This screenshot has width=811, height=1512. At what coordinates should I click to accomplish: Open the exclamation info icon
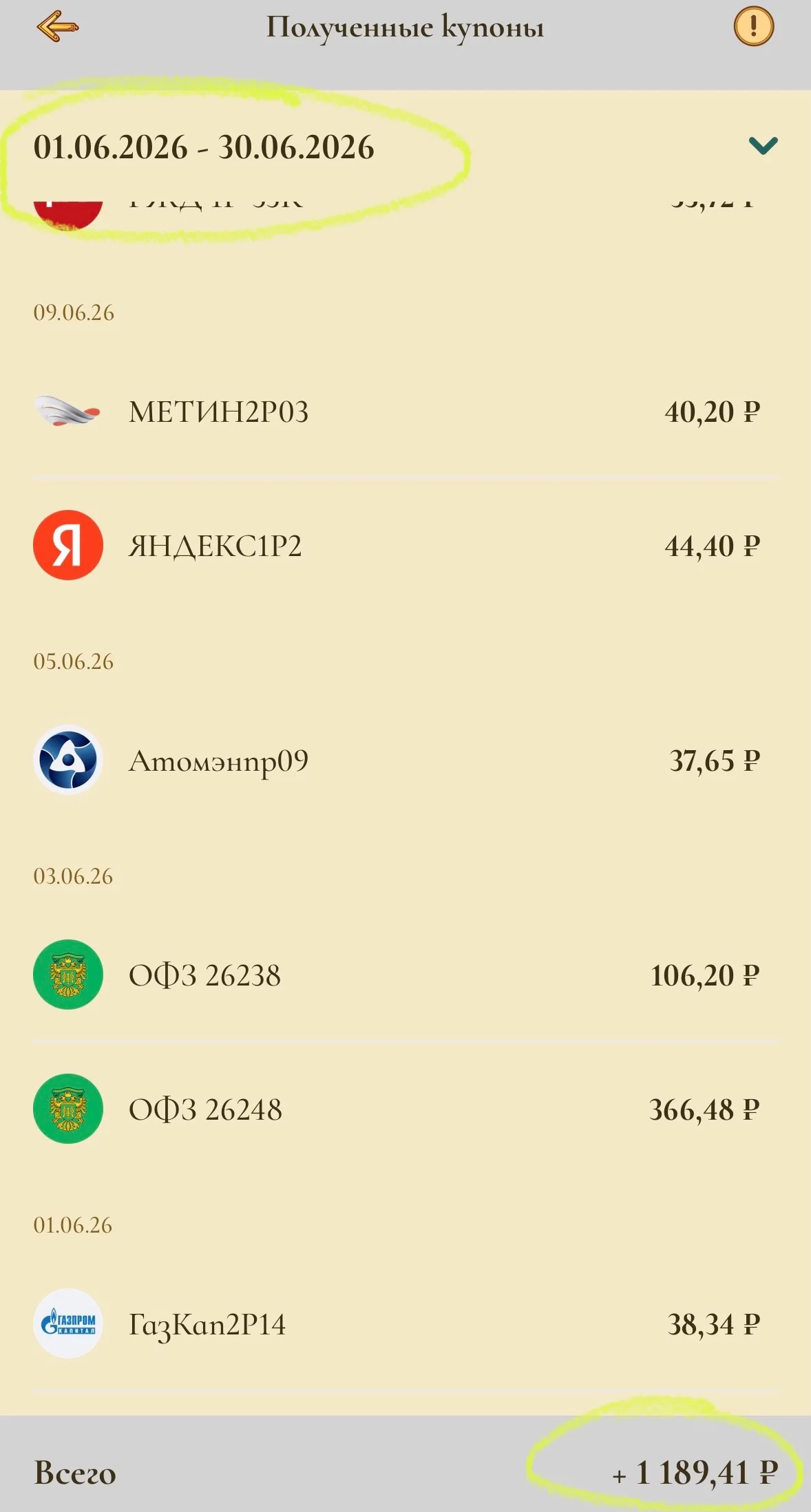tap(753, 26)
